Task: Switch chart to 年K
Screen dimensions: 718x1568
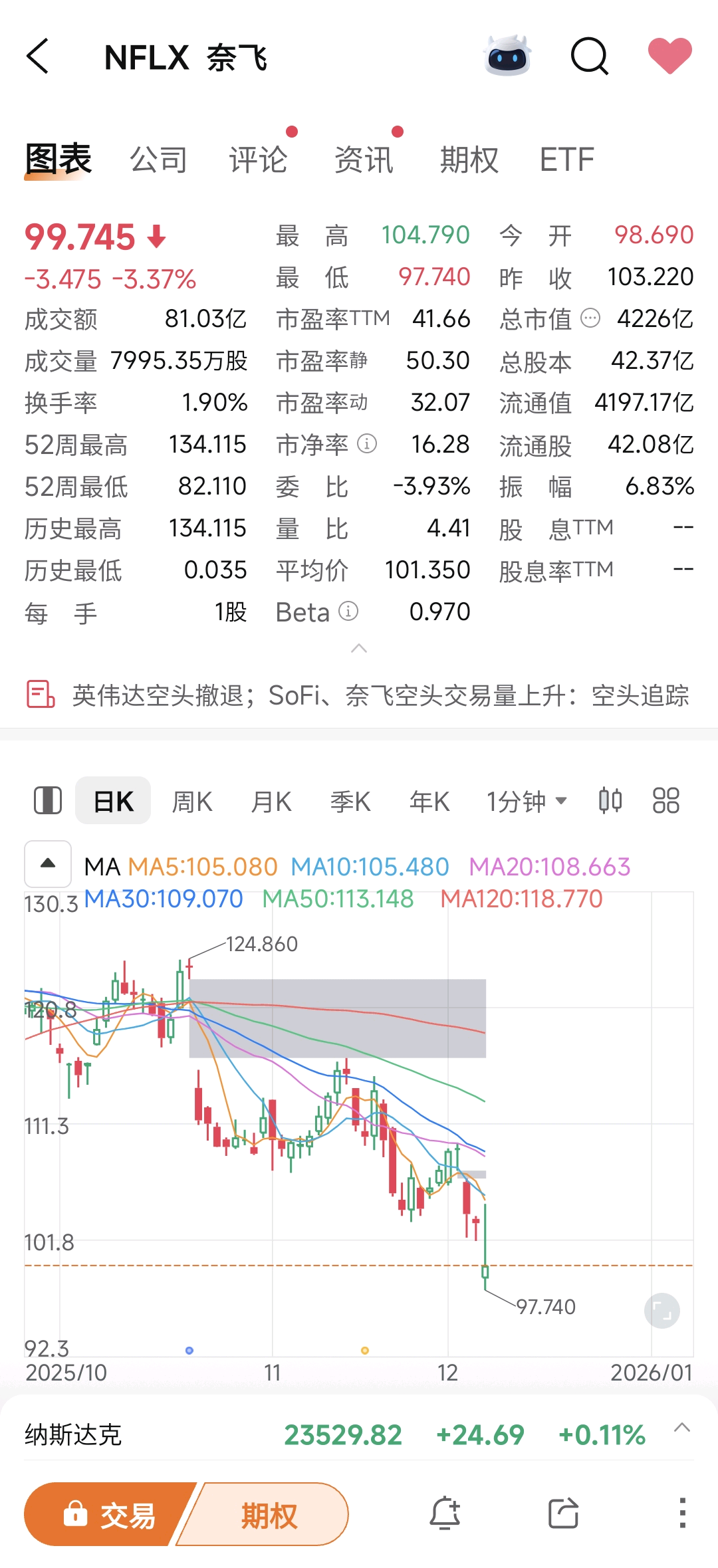Action: 429,802
